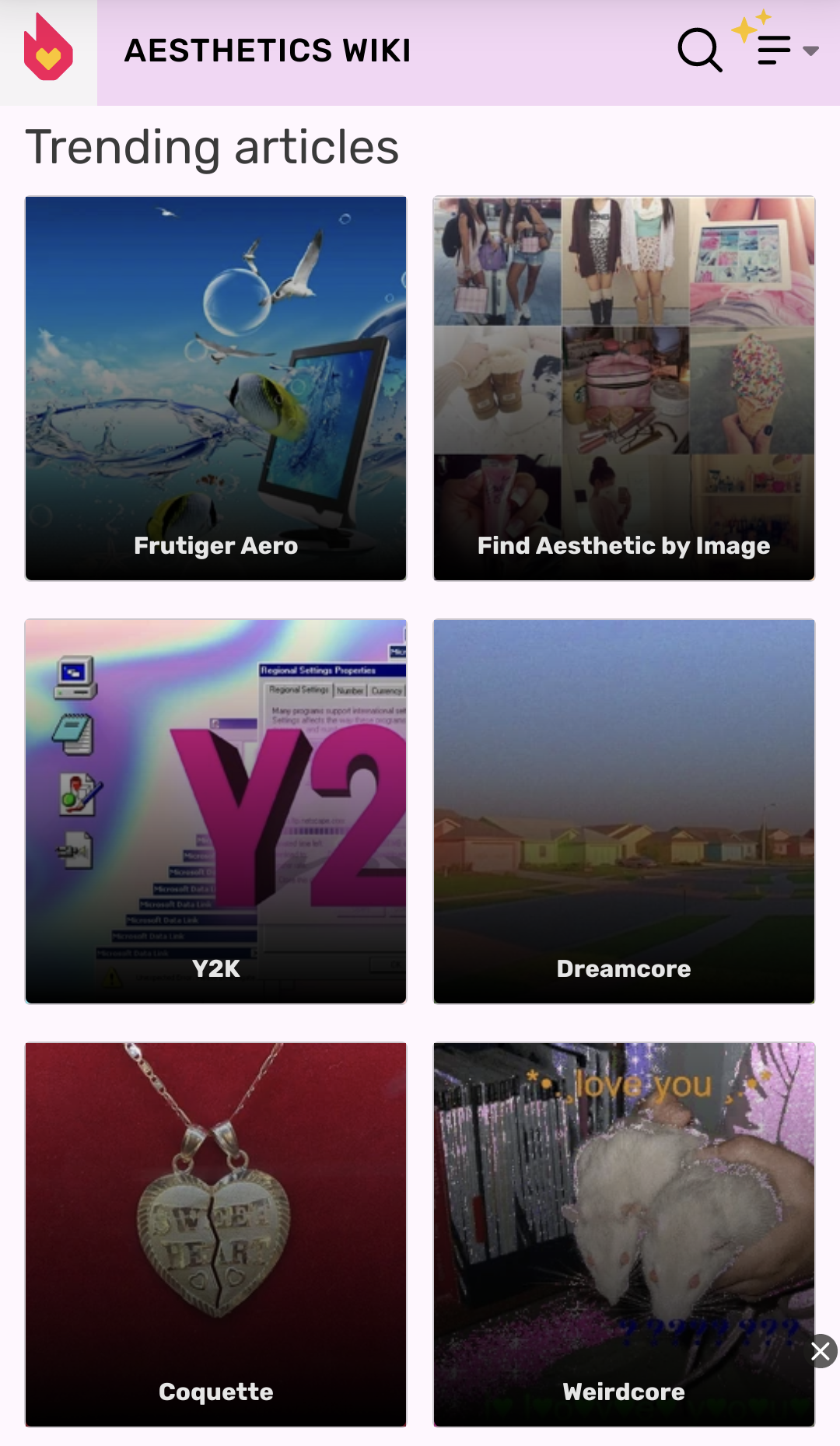Open the Frutiger Aero article
This screenshot has width=840, height=1446.
(215, 388)
